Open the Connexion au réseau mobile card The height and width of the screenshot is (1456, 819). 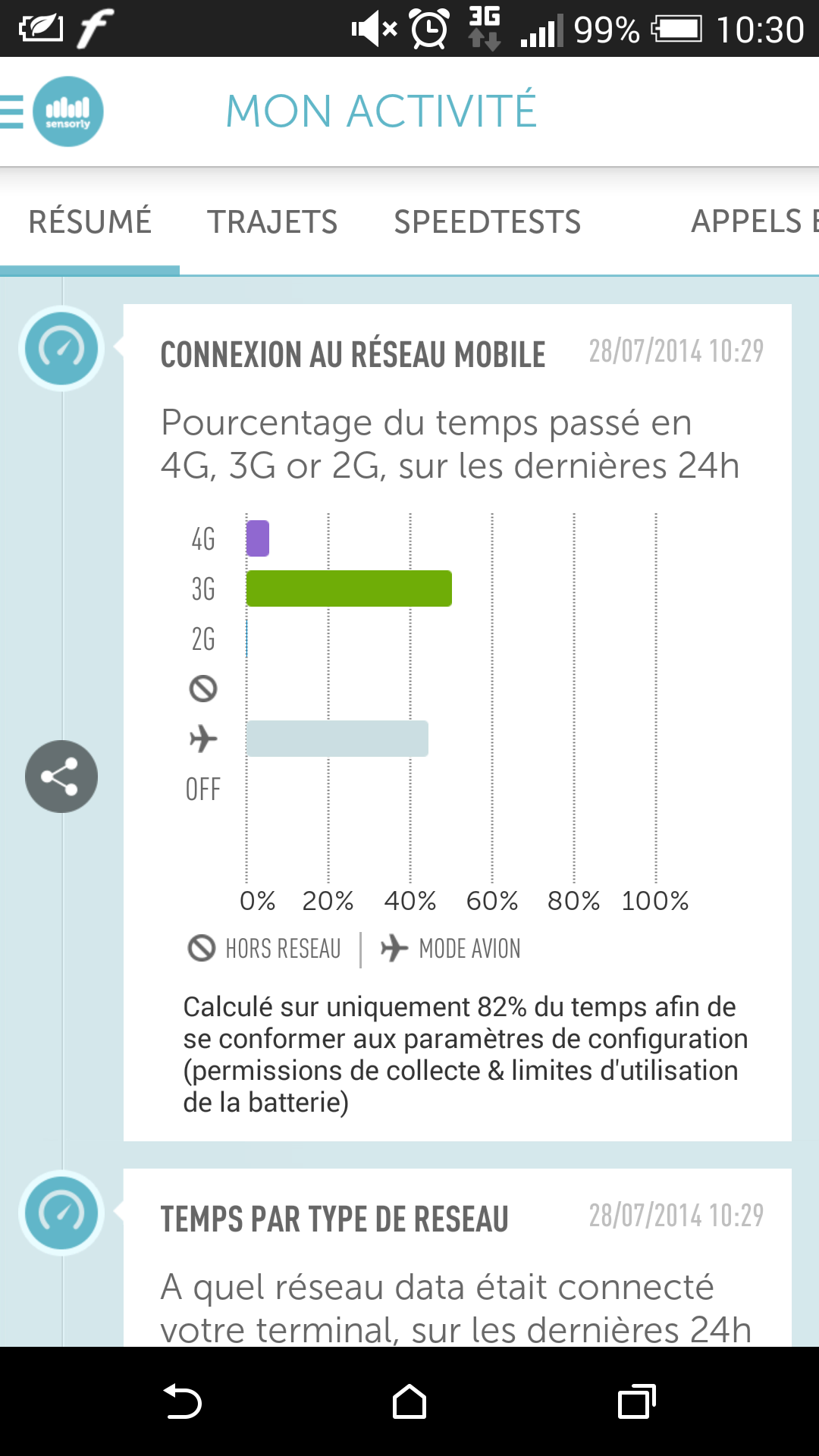point(353,355)
